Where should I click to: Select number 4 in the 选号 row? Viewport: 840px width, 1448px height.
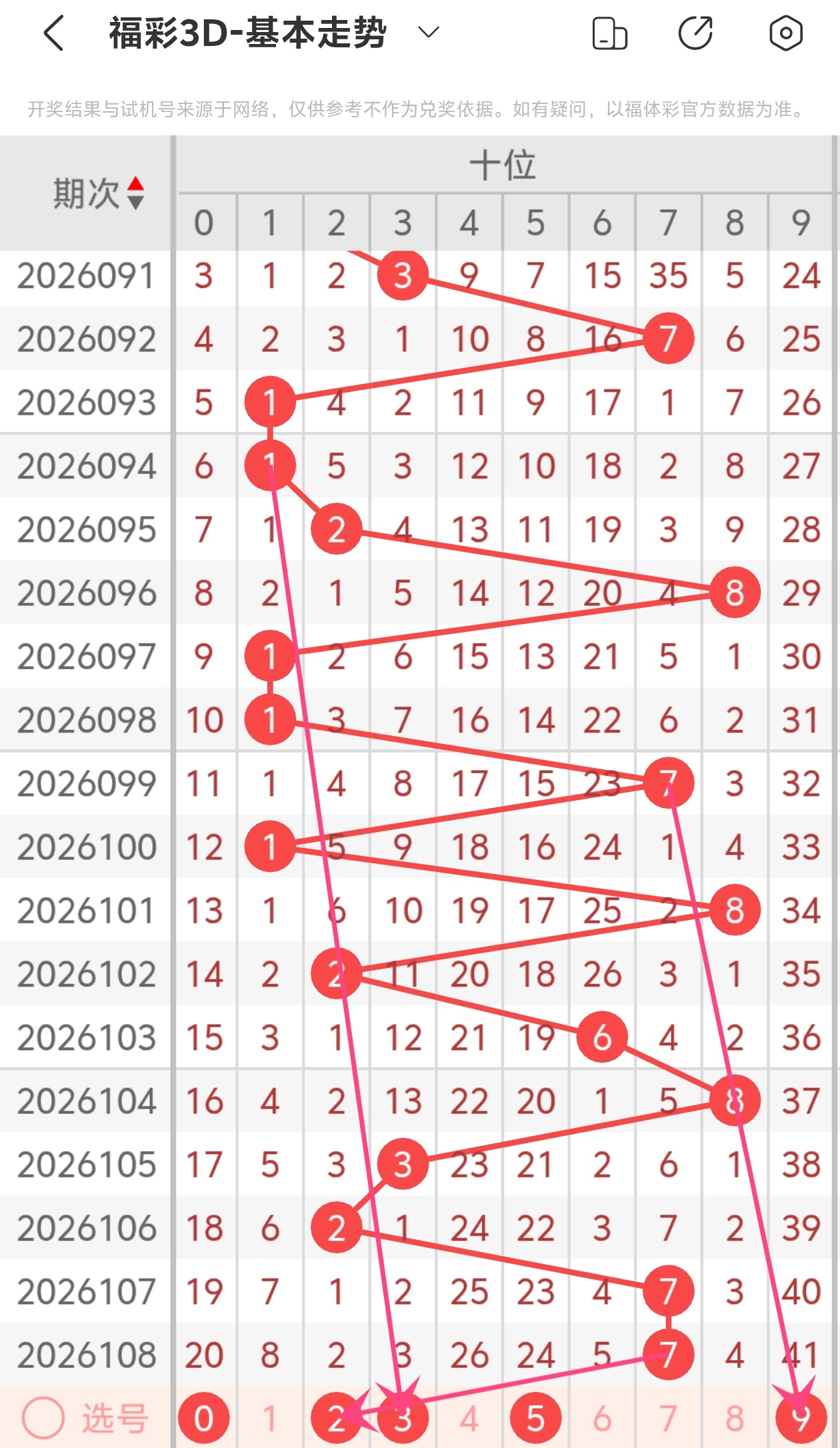[x=469, y=1418]
